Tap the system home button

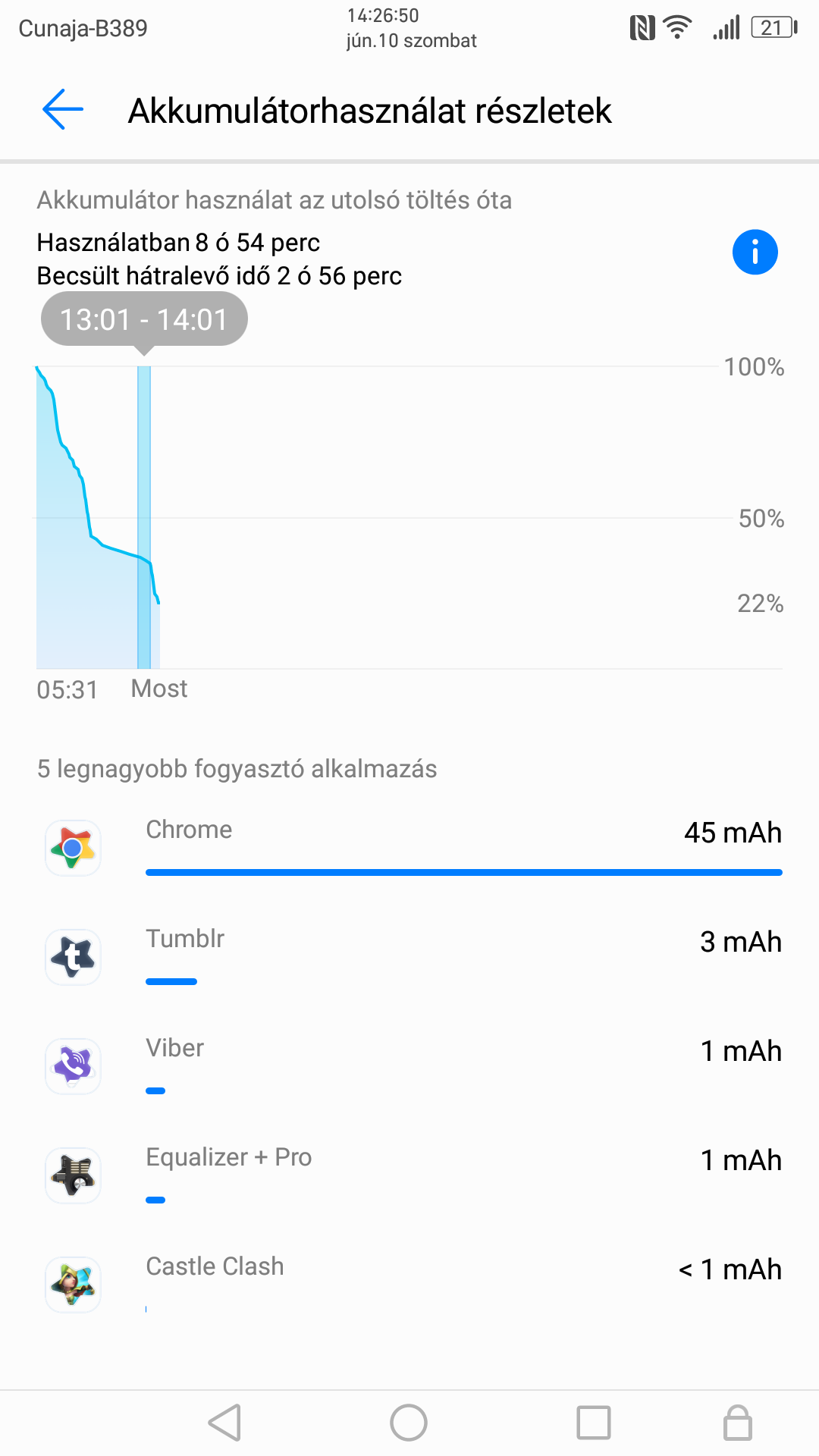click(409, 1423)
